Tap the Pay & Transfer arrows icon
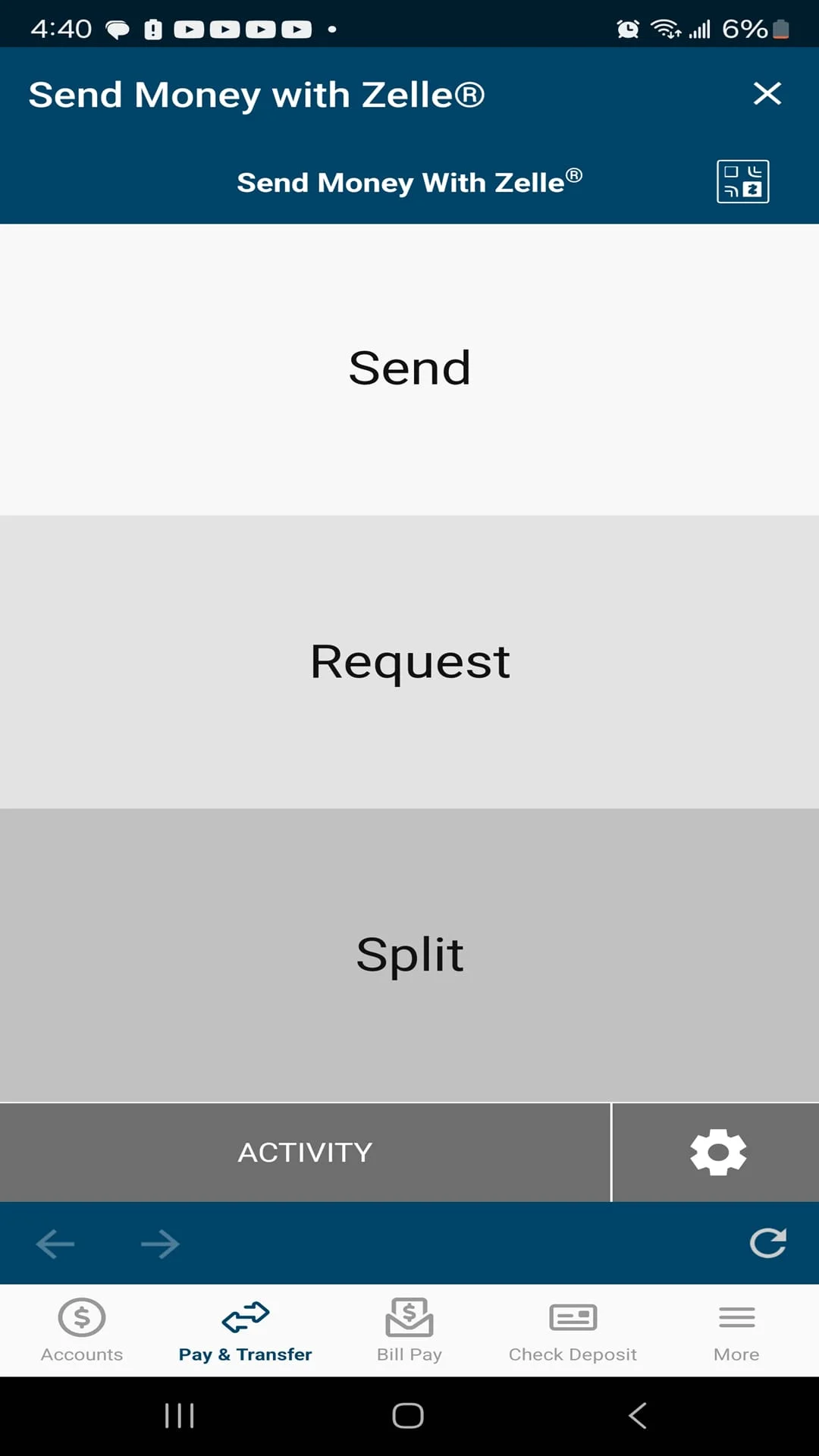 pyautogui.click(x=245, y=1316)
